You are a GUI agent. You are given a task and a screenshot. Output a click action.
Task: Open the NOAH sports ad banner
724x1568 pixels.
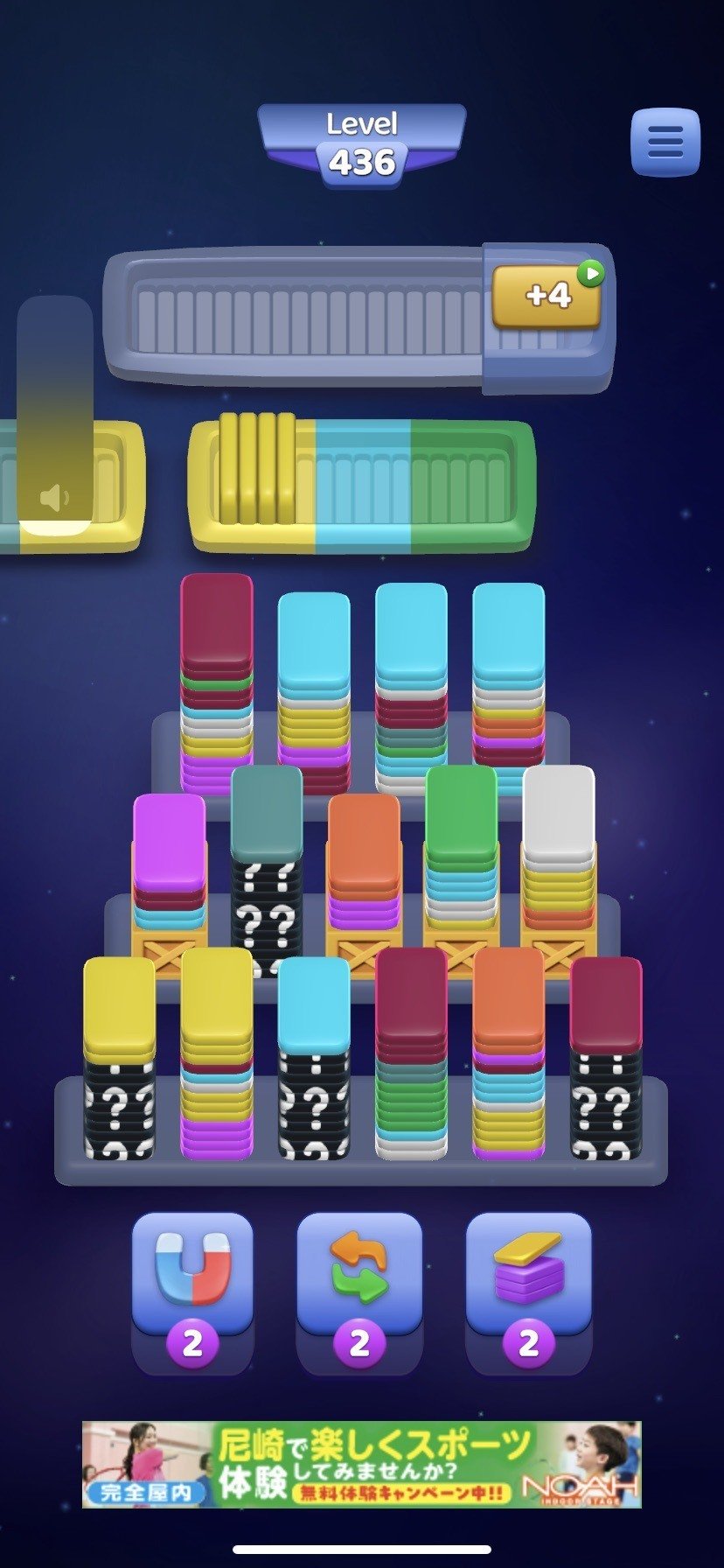(x=361, y=1465)
